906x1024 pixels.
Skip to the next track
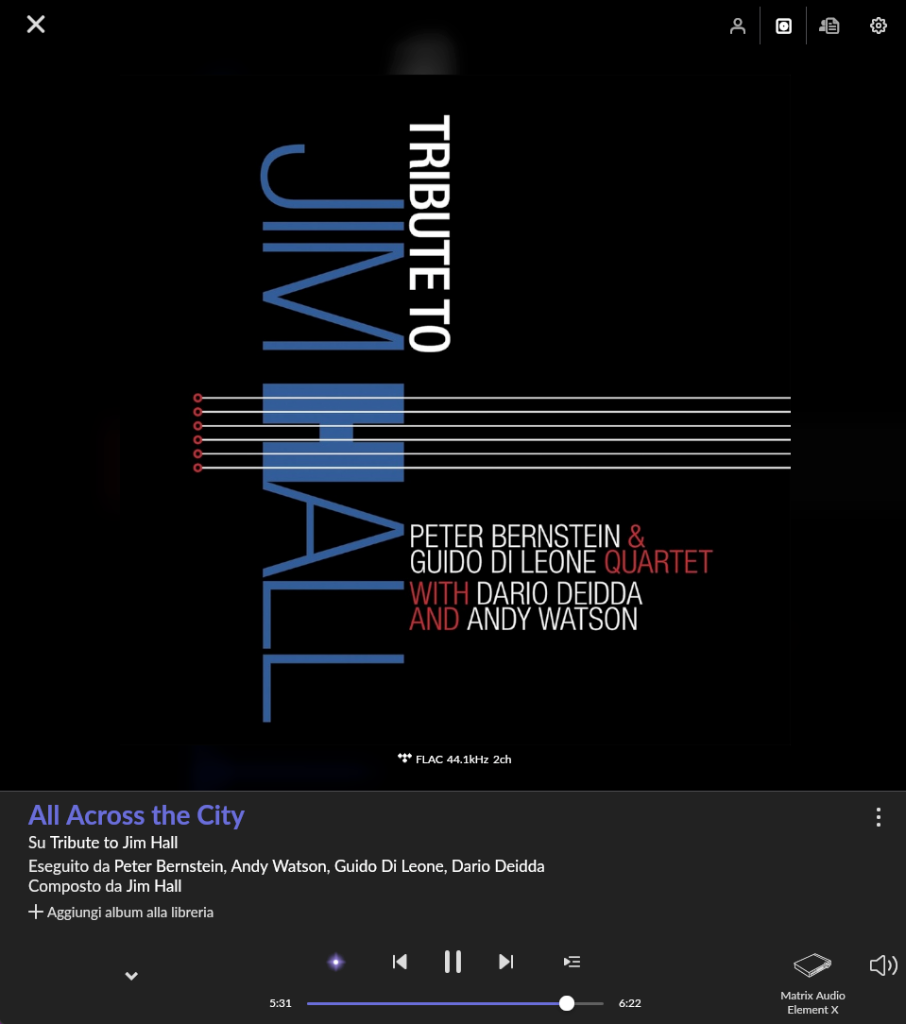[506, 962]
